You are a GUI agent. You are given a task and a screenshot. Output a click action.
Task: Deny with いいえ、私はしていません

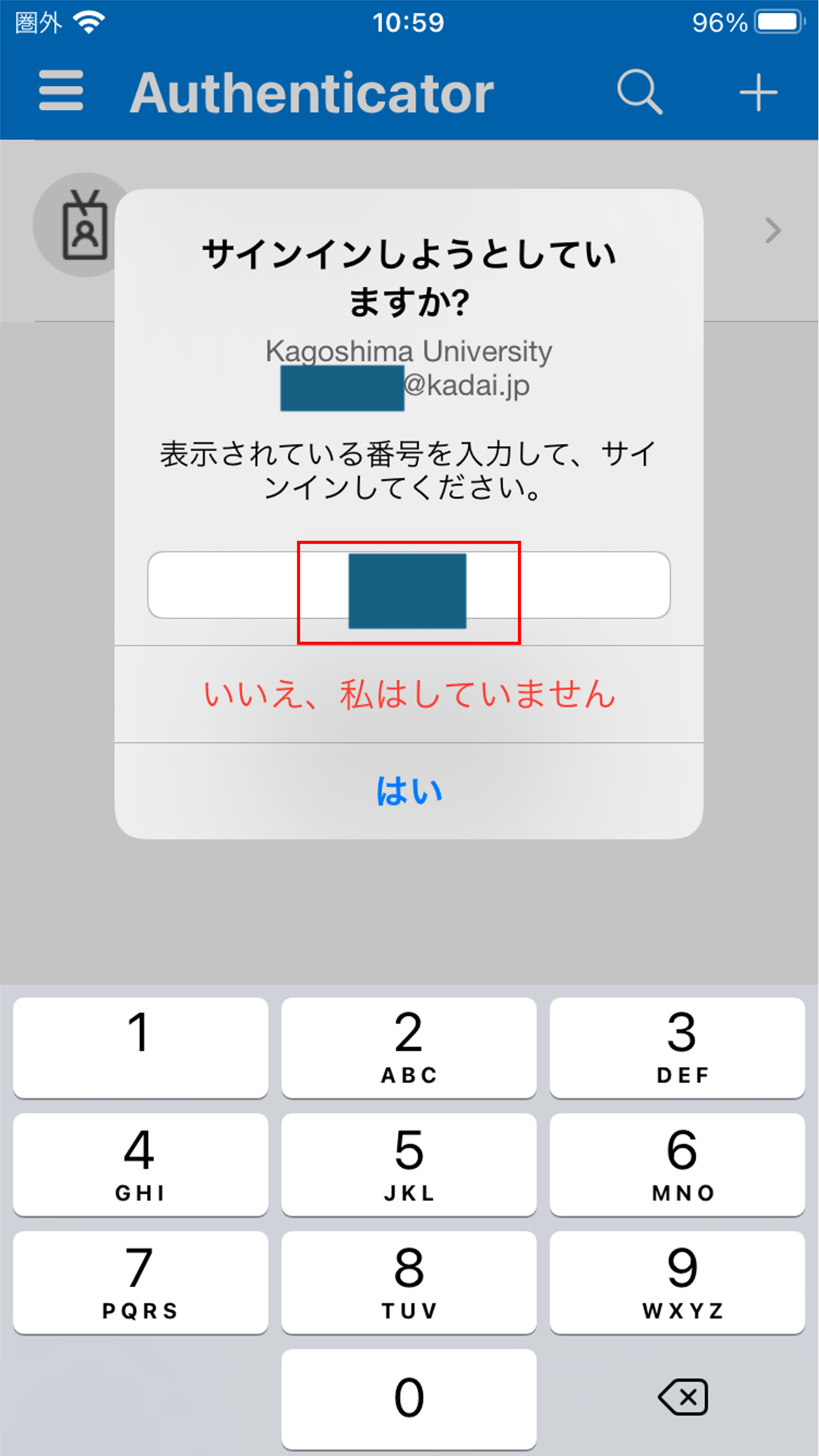[x=409, y=694]
